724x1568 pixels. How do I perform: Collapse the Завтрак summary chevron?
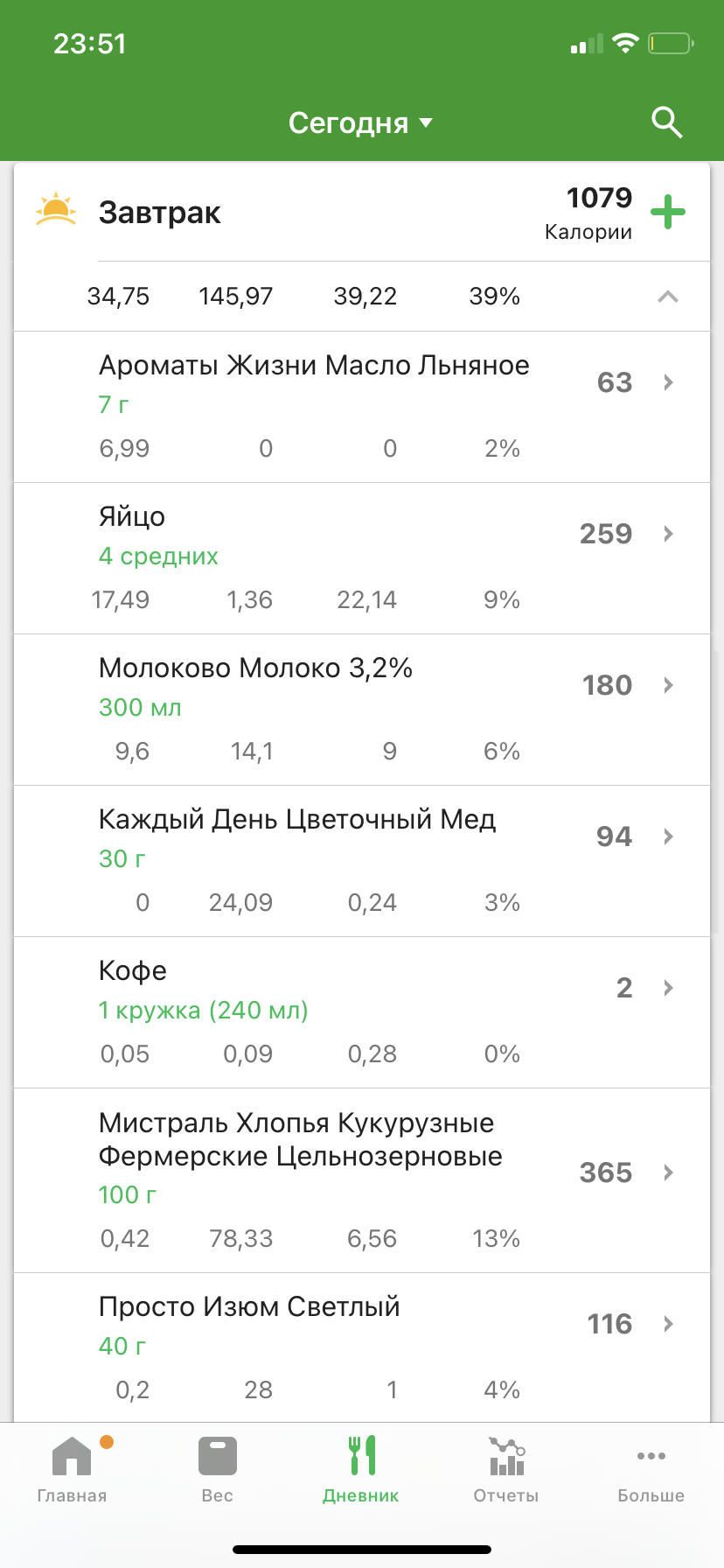pyautogui.click(x=667, y=297)
